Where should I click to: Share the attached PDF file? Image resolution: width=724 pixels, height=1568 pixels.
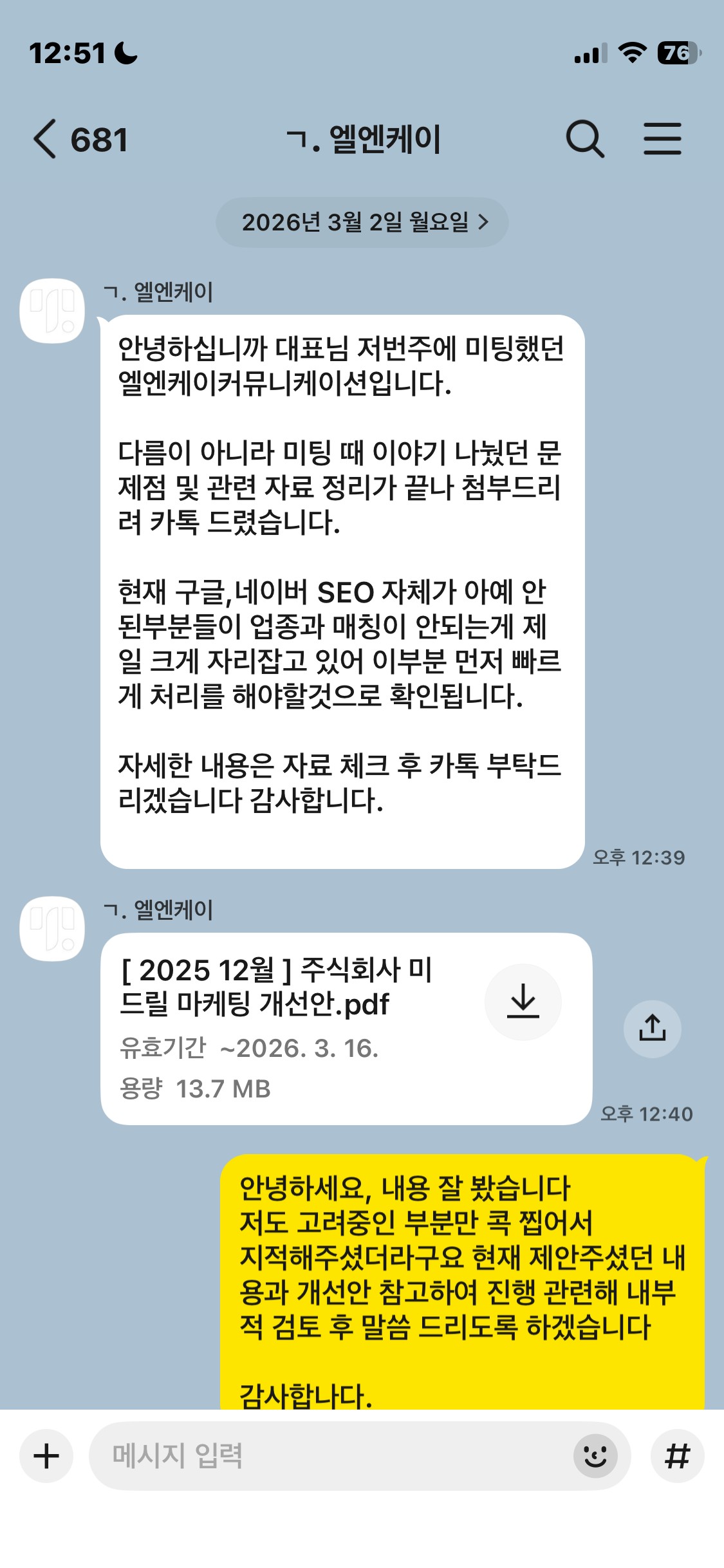pos(652,1029)
